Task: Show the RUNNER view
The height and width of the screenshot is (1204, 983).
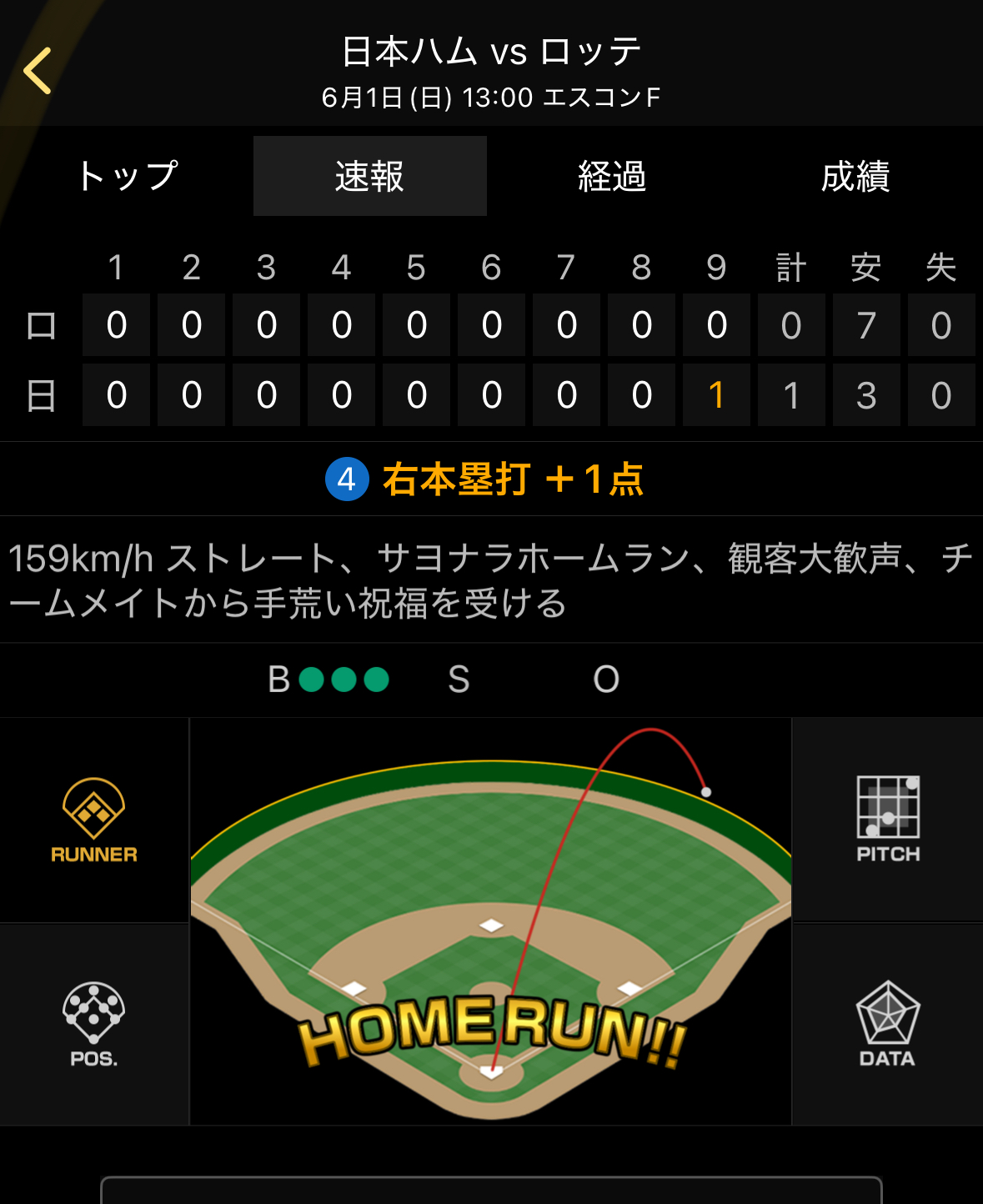Action: [94, 820]
